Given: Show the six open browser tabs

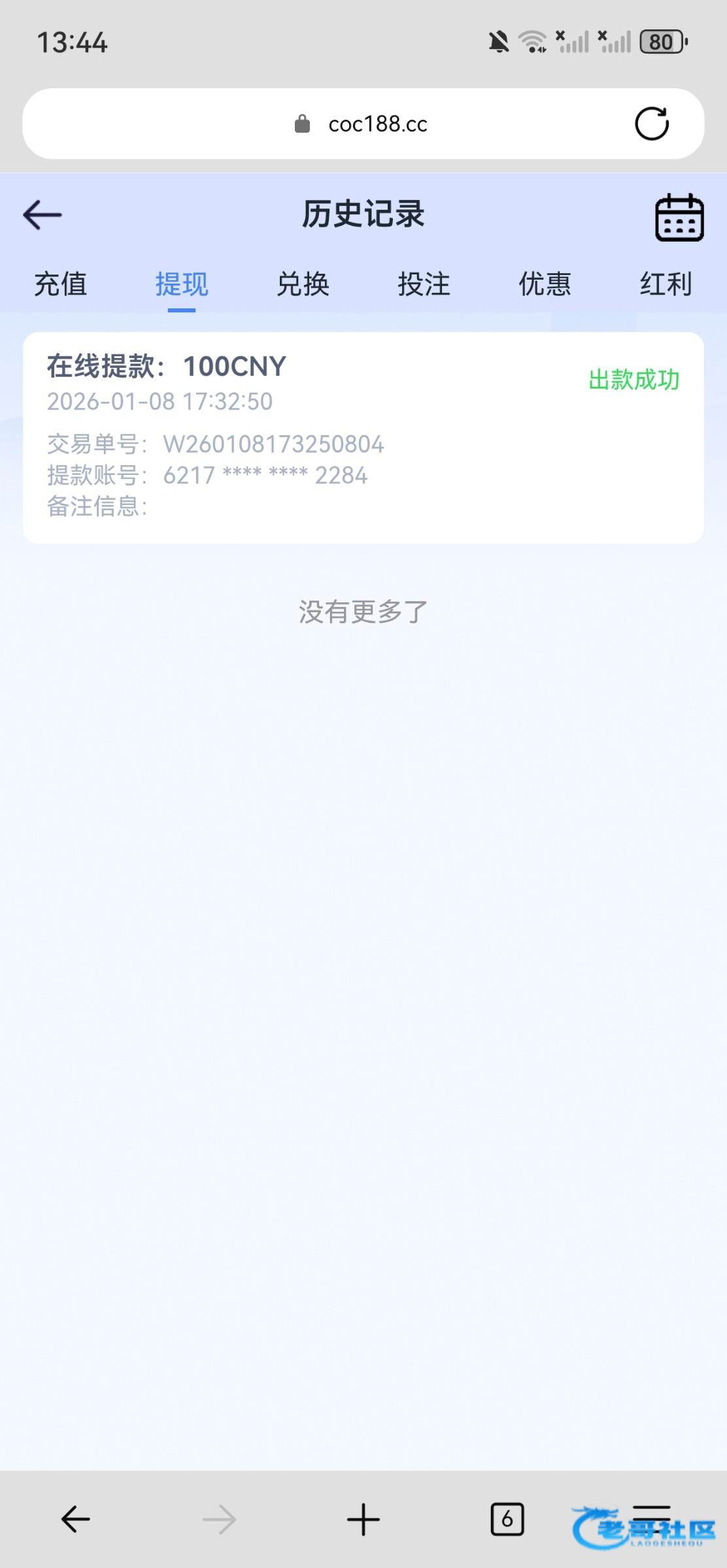Looking at the screenshot, I should [x=507, y=1519].
